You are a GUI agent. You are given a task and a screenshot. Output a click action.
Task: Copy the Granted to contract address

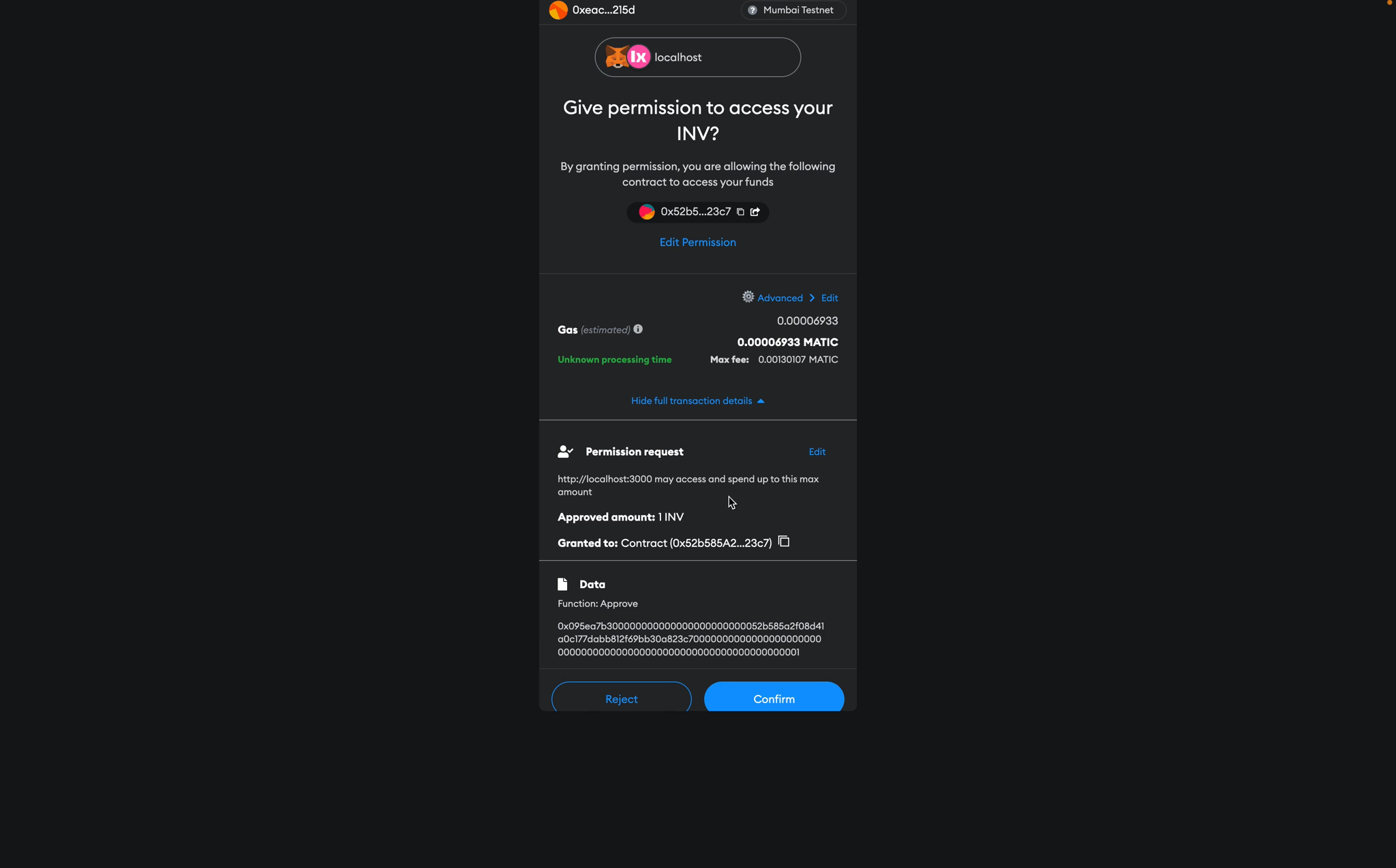784,542
